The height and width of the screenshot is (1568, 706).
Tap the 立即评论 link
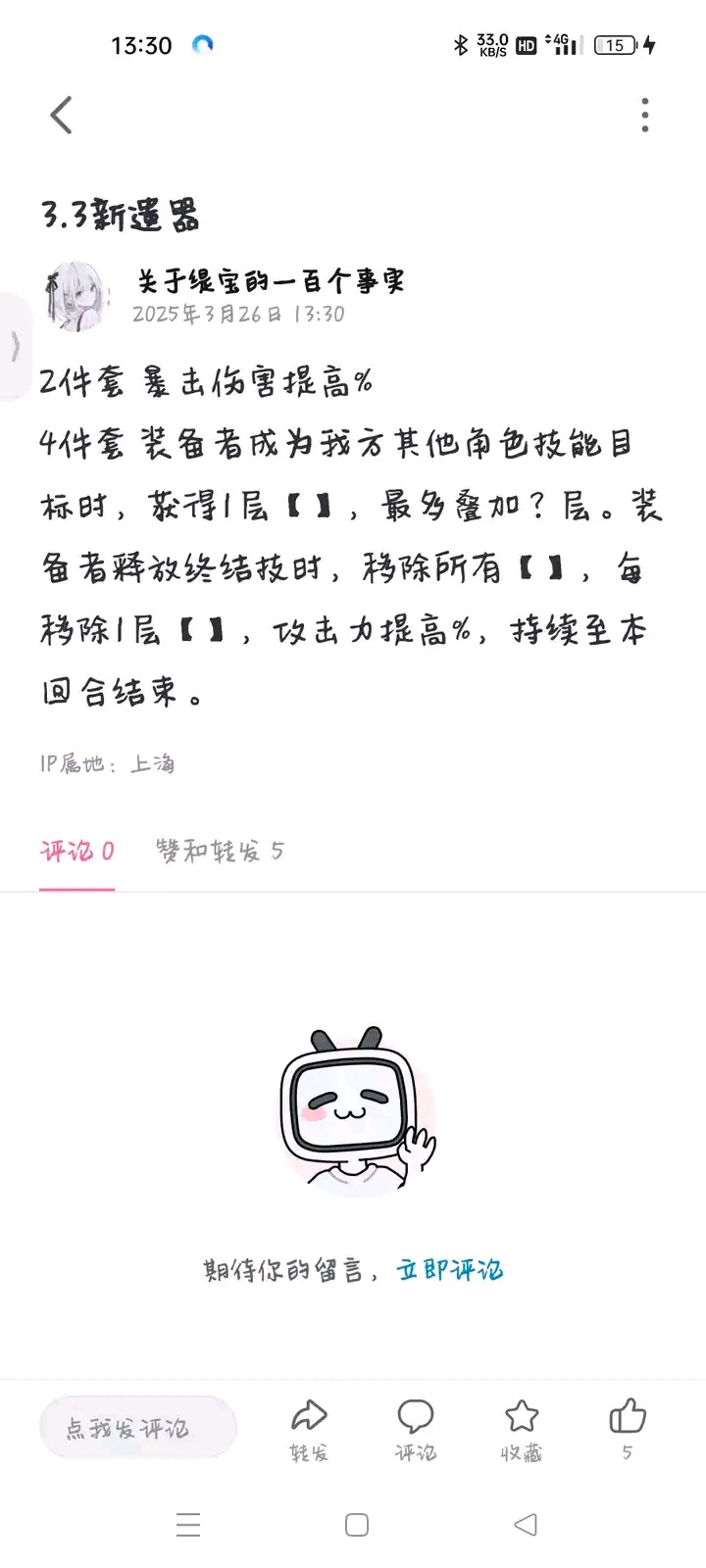[450, 1270]
